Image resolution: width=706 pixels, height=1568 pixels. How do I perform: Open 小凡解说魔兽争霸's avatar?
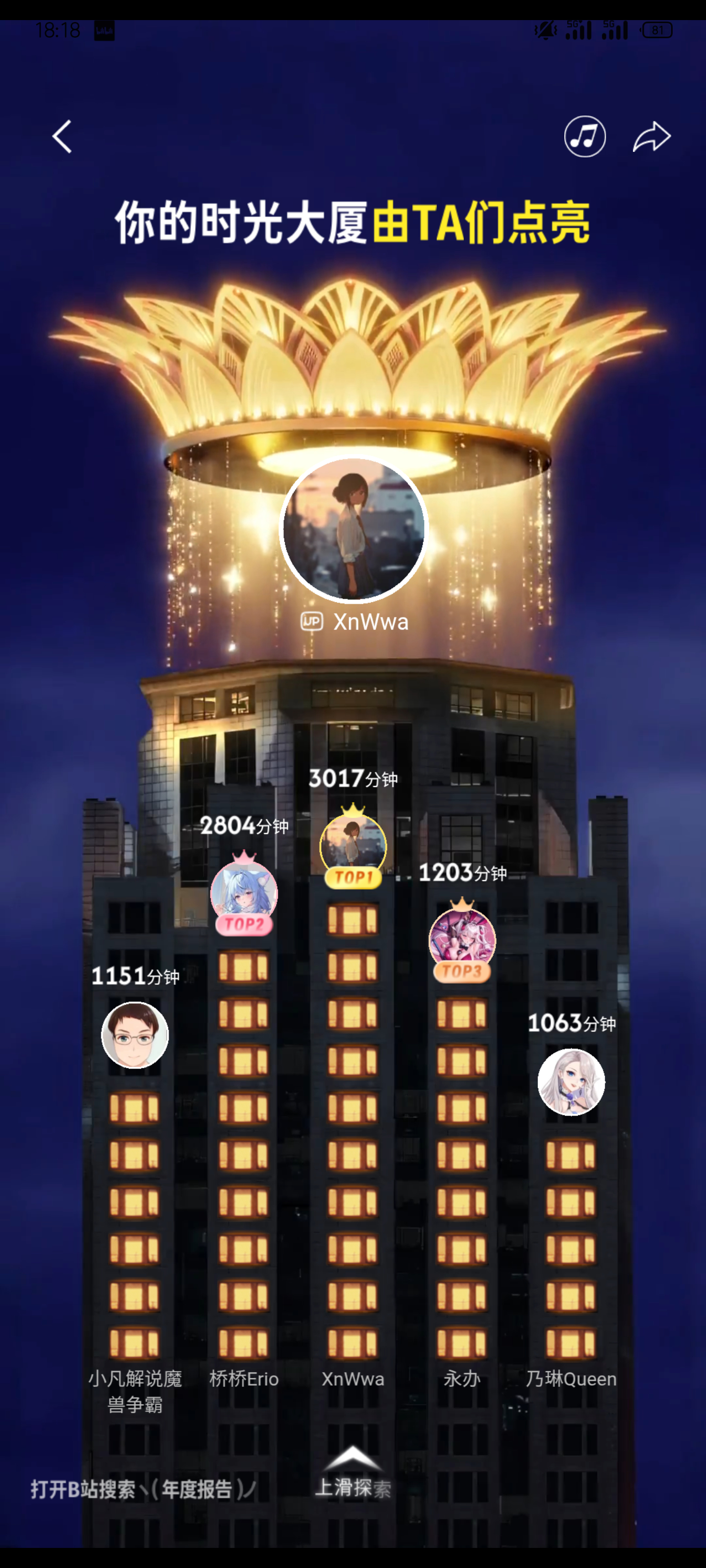click(x=135, y=1034)
